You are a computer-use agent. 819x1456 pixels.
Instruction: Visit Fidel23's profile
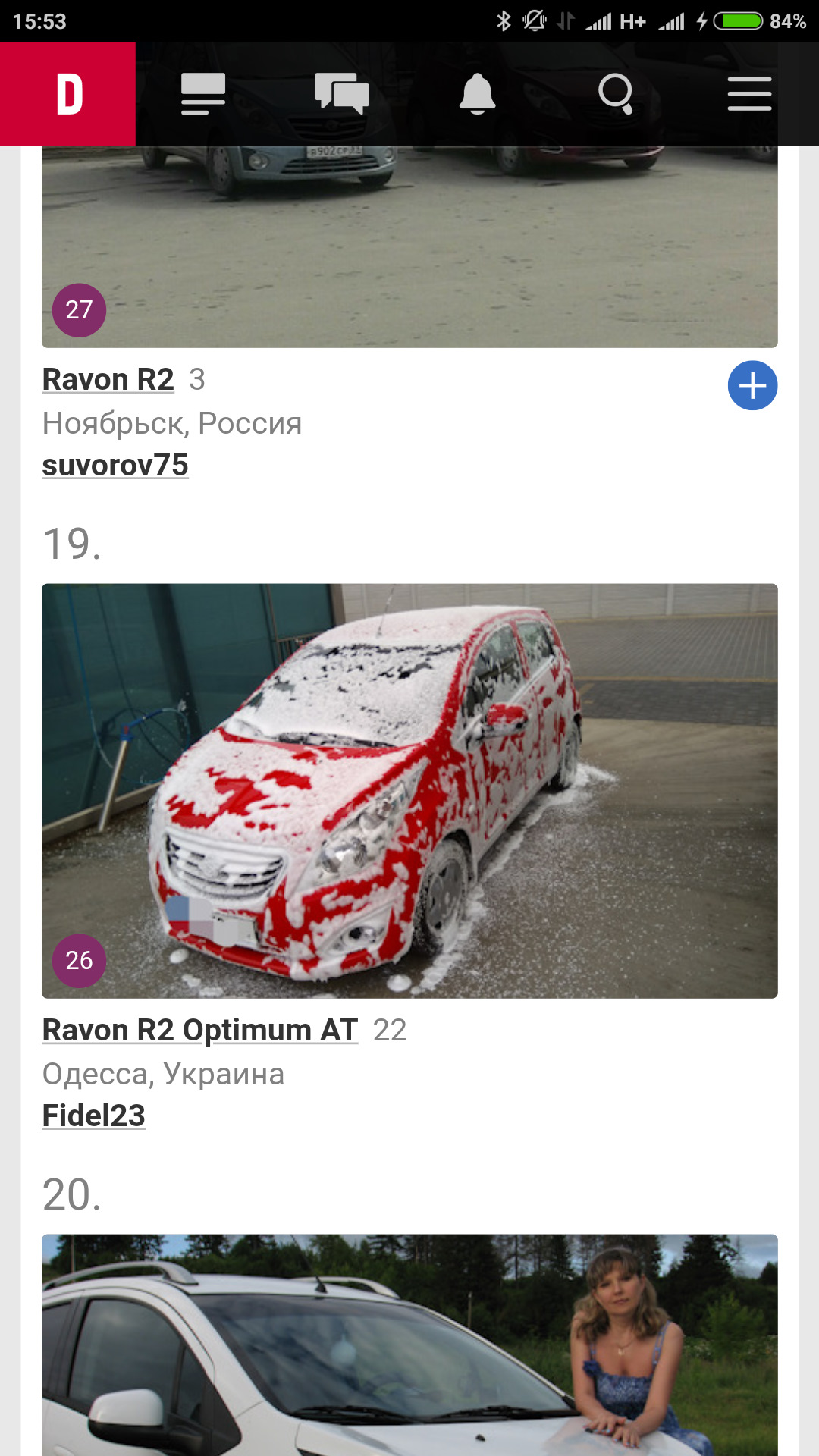click(x=93, y=1115)
